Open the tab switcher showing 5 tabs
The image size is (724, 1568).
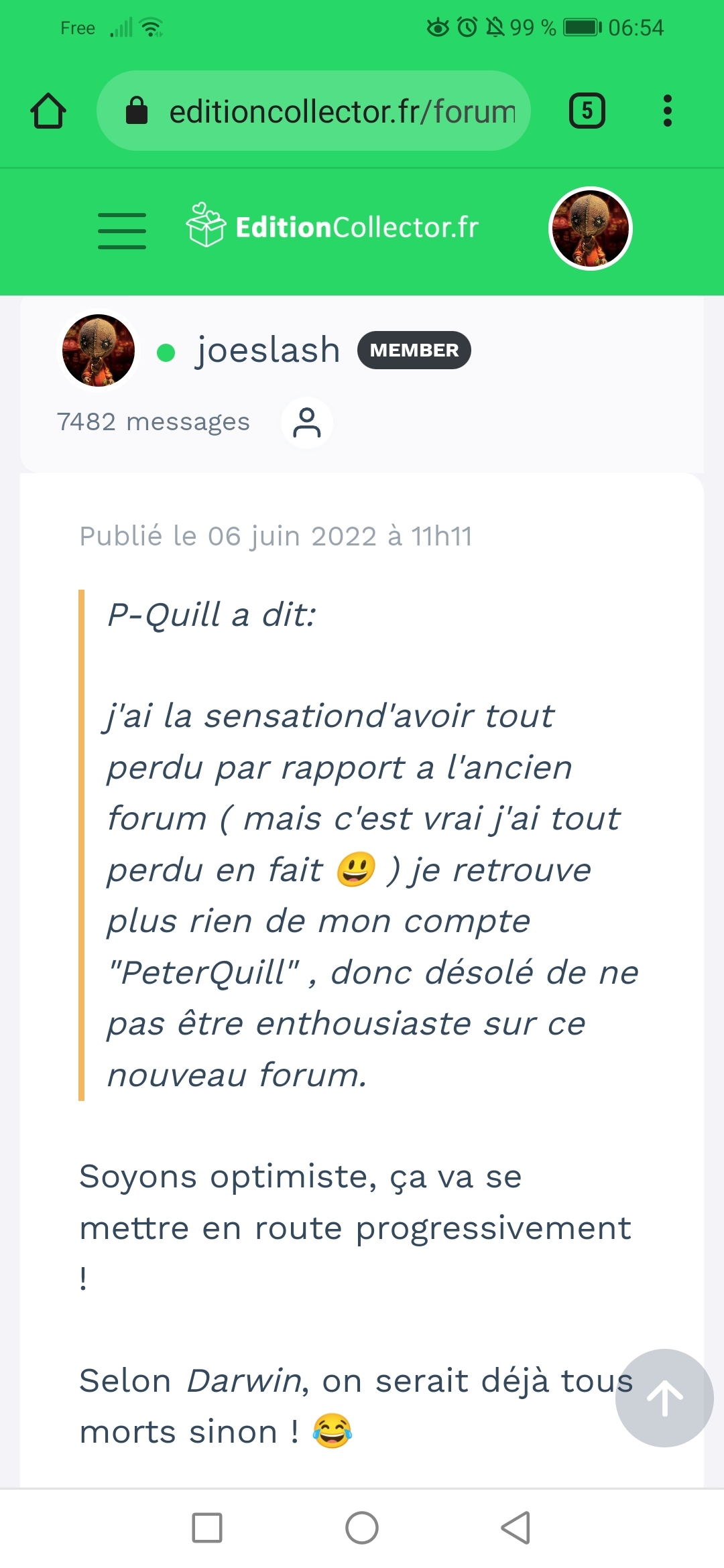click(x=587, y=111)
